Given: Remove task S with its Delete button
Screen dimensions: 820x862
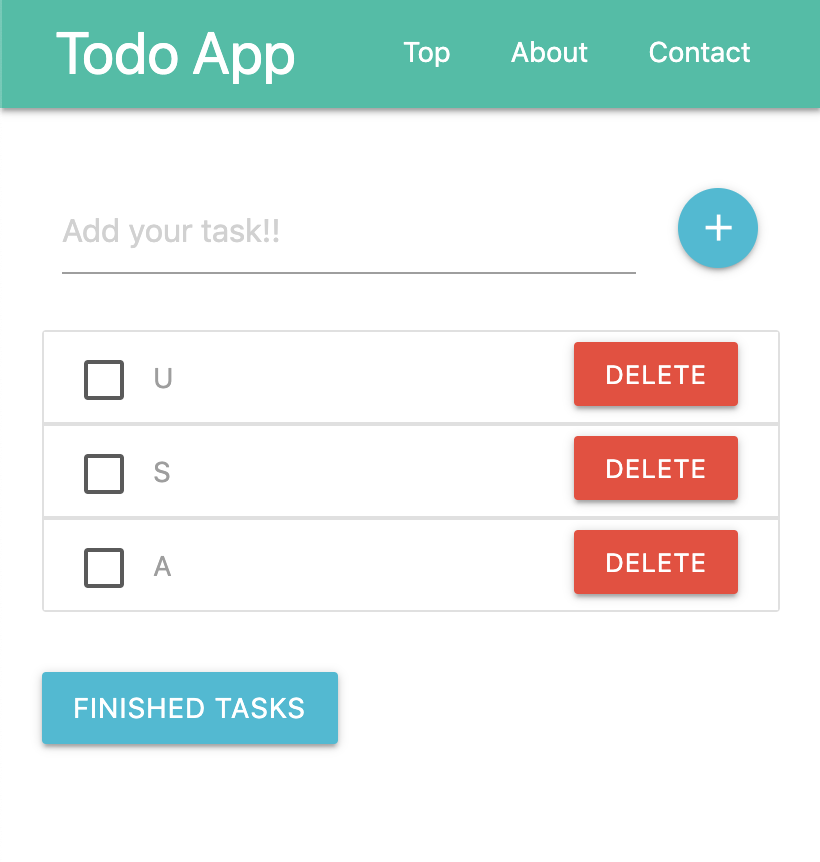Looking at the screenshot, I should point(655,468).
